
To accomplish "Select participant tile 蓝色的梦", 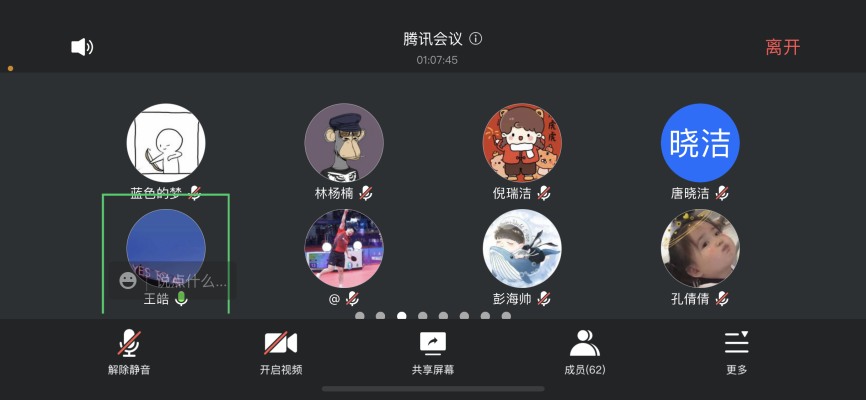I will click(x=166, y=143).
